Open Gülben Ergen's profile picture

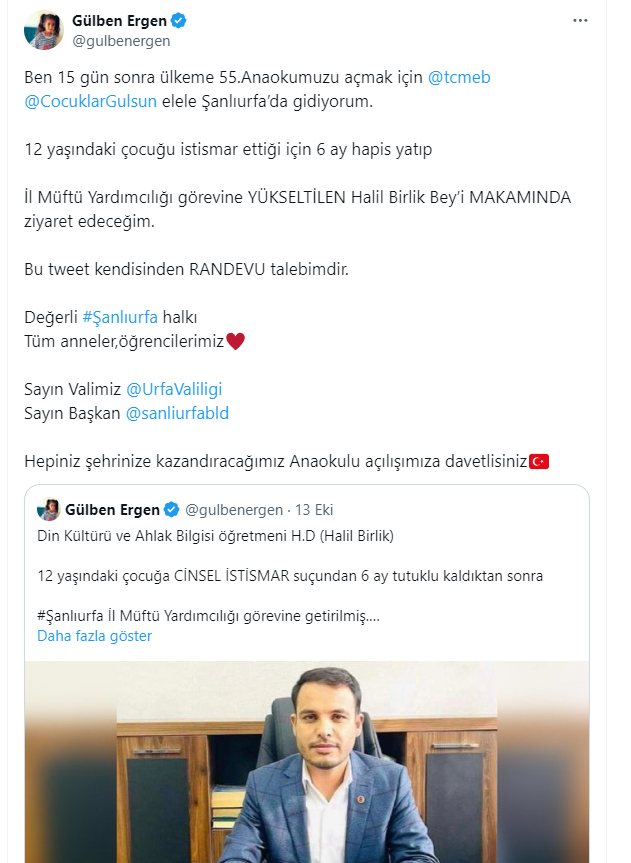point(43,31)
